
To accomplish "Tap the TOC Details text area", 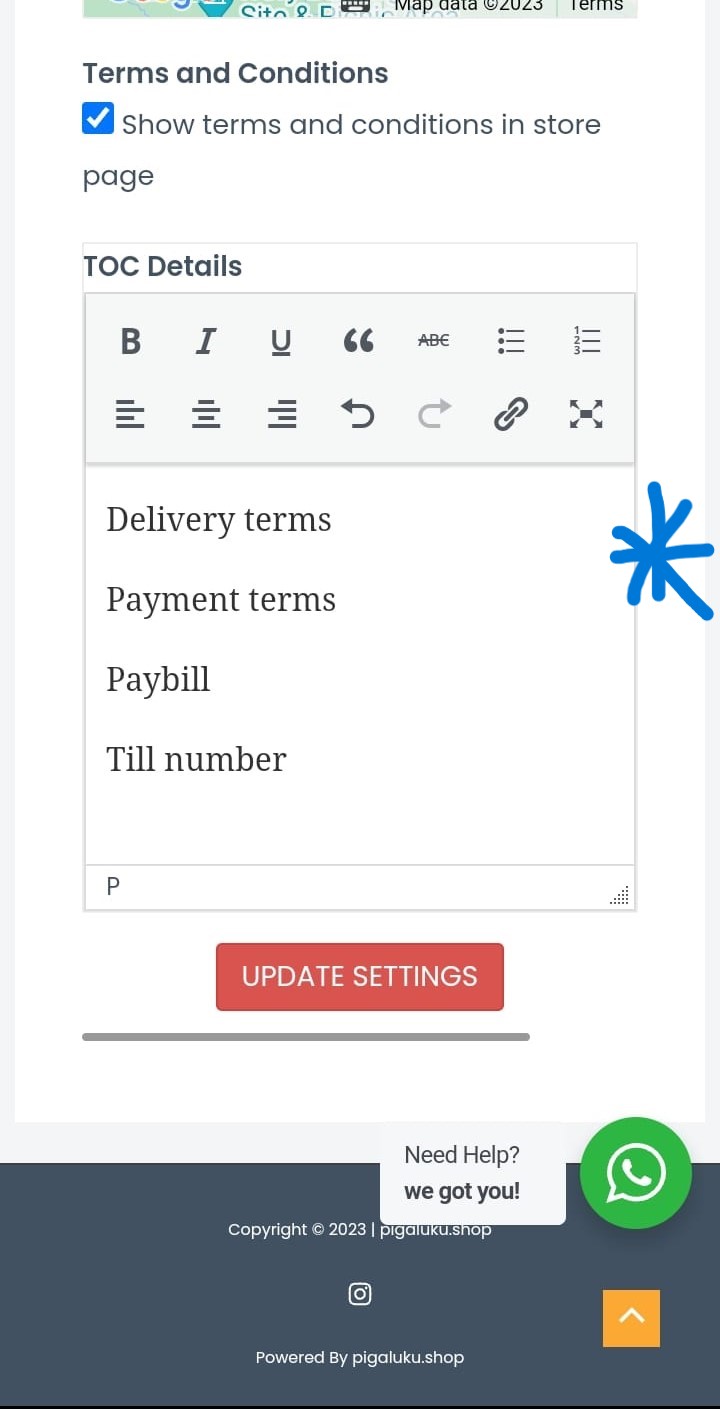I will click(x=360, y=665).
